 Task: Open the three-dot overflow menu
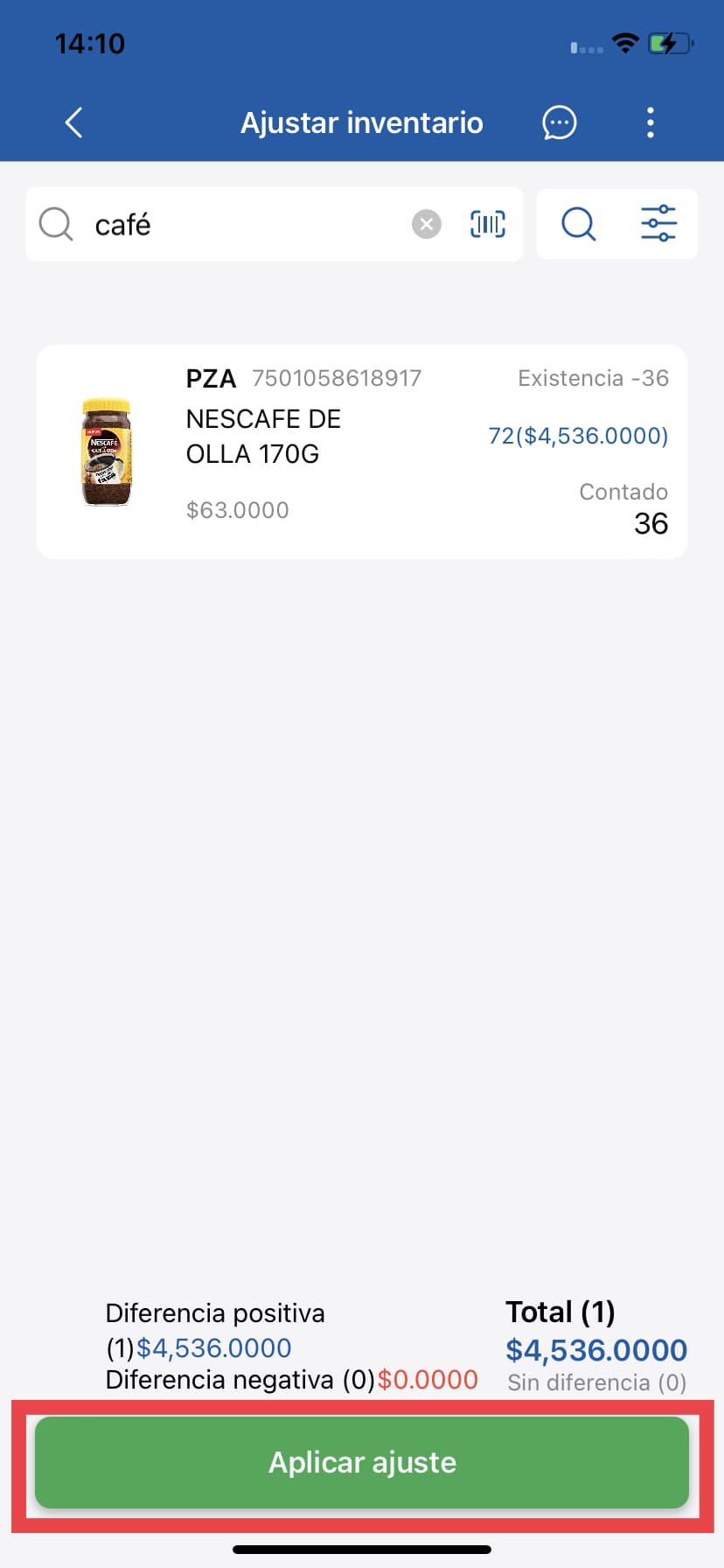tap(650, 122)
